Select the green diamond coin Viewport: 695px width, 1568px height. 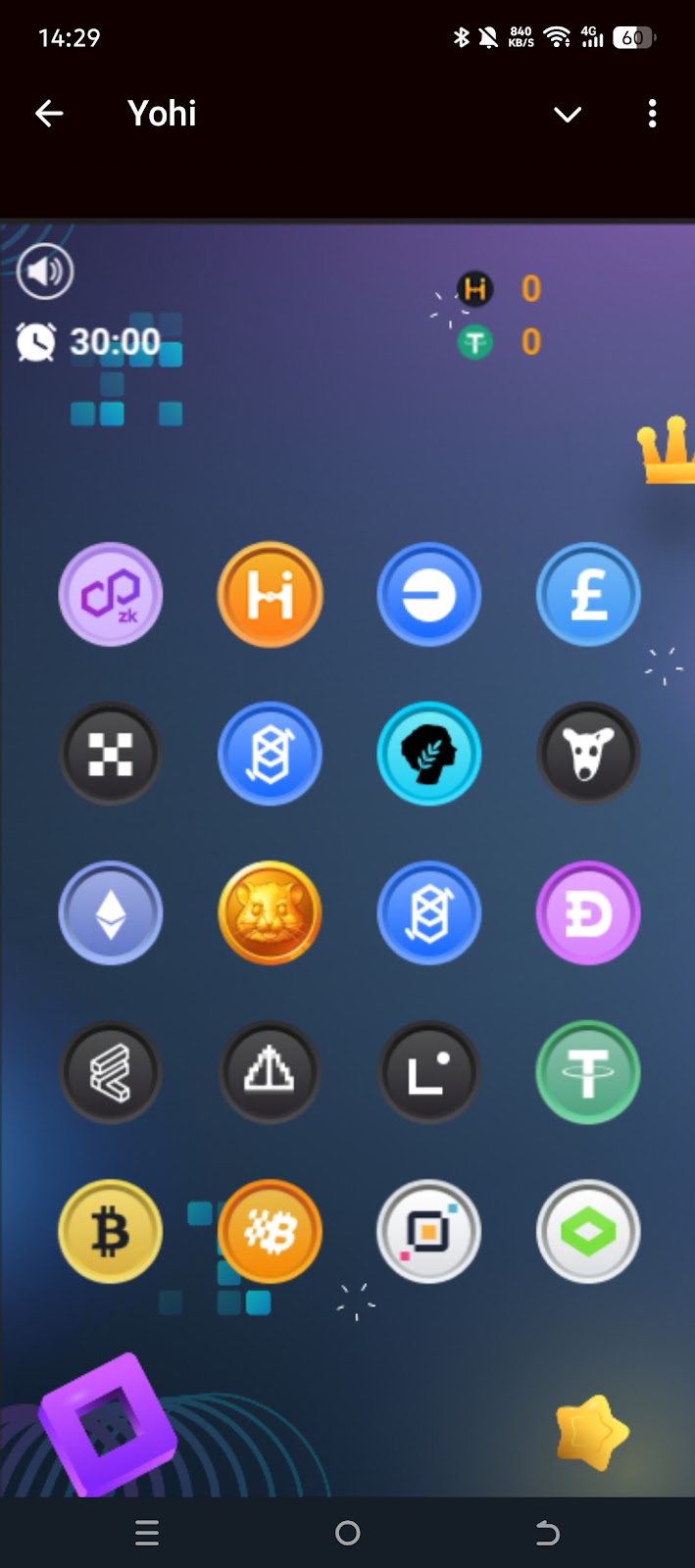[x=588, y=1231]
